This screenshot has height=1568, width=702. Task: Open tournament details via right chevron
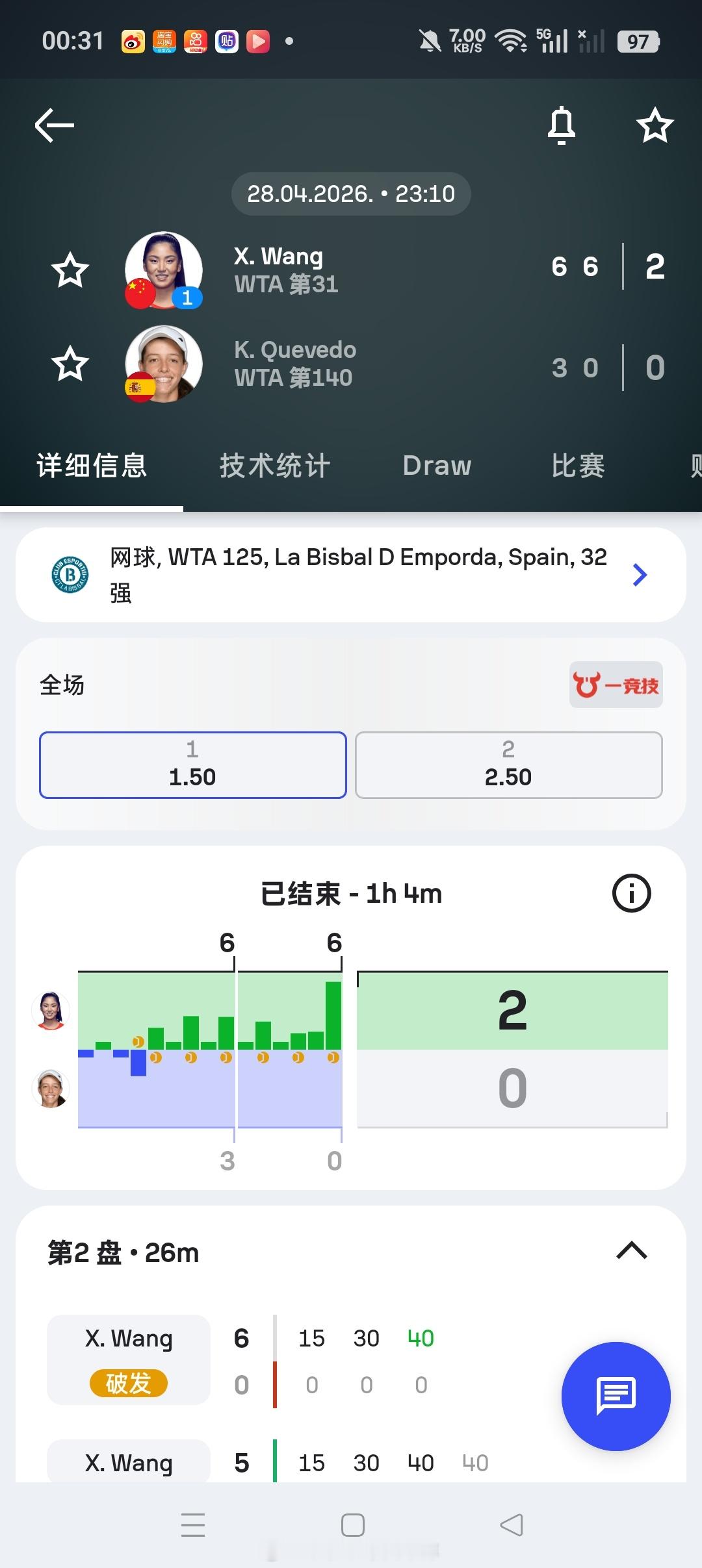pyautogui.click(x=640, y=574)
